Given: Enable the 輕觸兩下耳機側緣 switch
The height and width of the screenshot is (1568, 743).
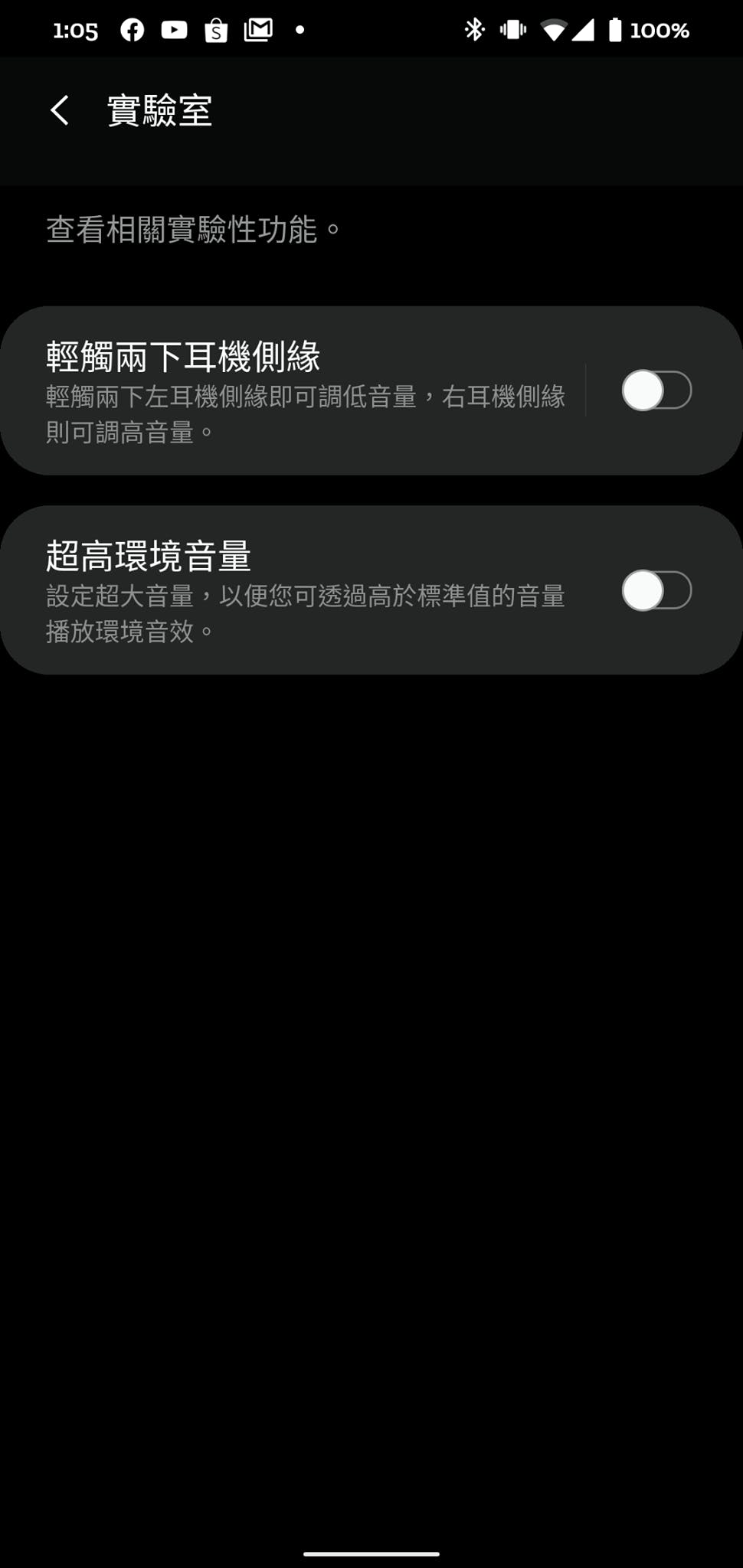Looking at the screenshot, I should coord(656,390).
